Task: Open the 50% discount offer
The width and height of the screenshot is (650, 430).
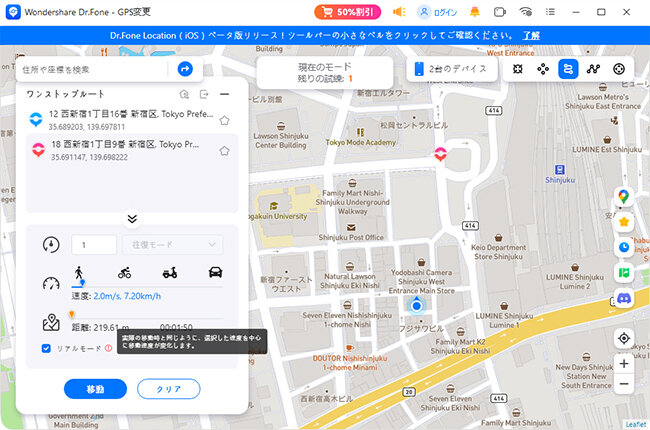Action: point(349,12)
